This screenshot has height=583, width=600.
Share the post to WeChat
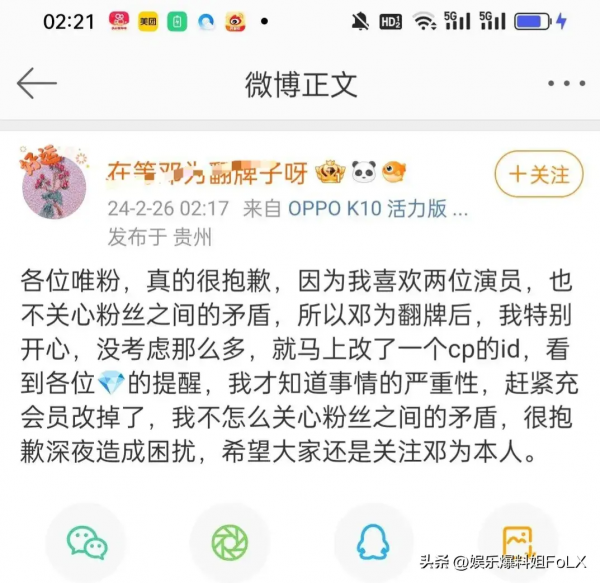coord(87,542)
